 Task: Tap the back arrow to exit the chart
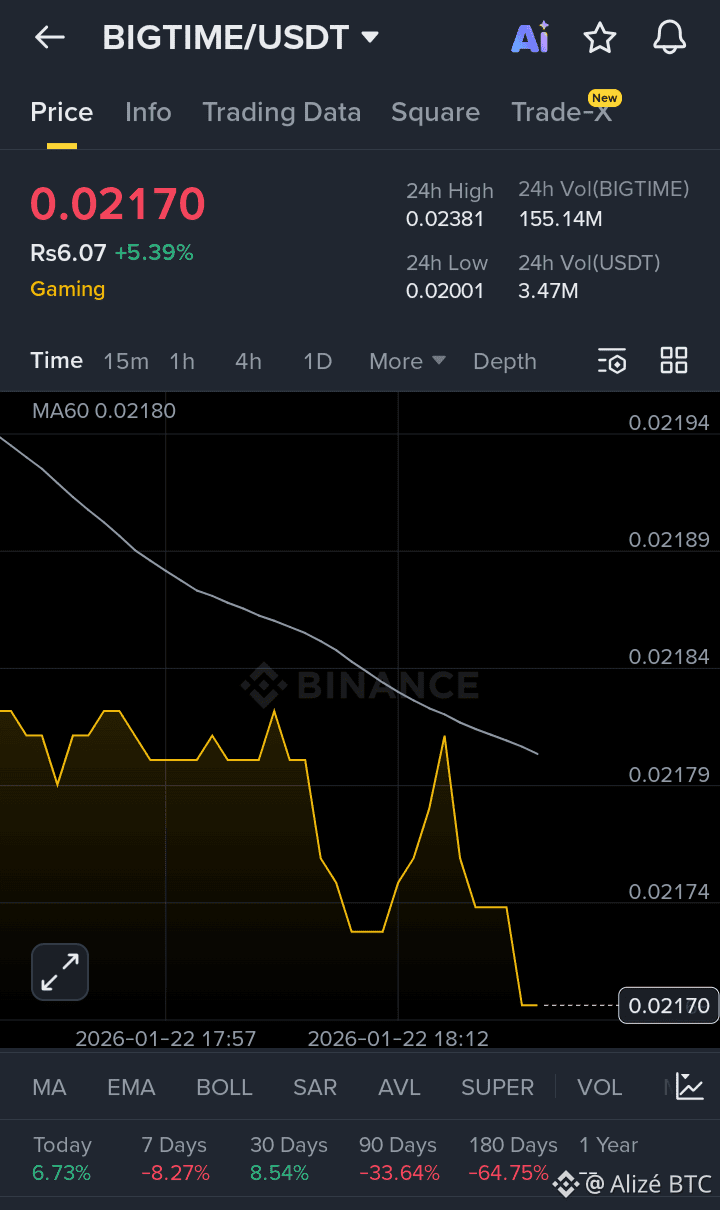[48, 37]
